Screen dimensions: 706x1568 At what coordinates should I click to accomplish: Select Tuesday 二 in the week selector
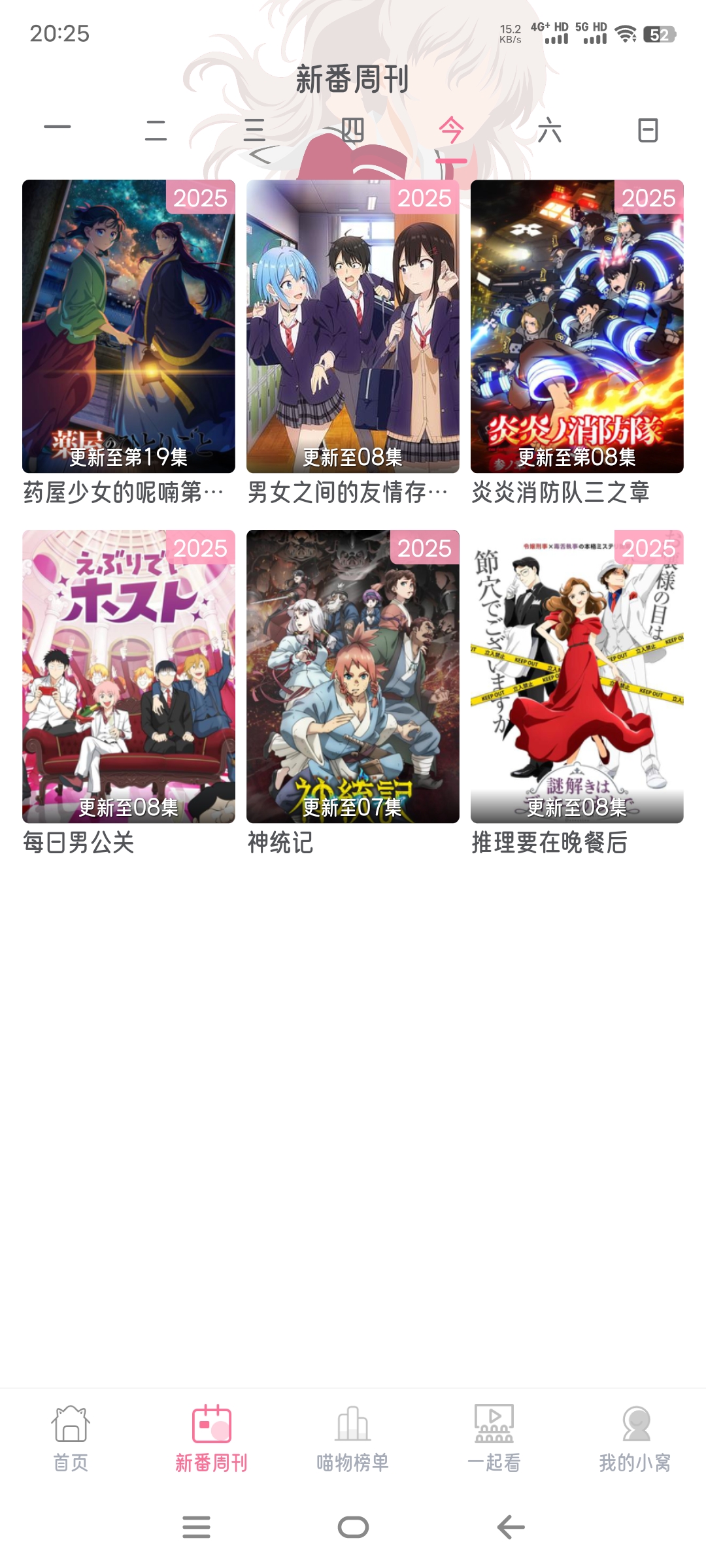[x=155, y=131]
